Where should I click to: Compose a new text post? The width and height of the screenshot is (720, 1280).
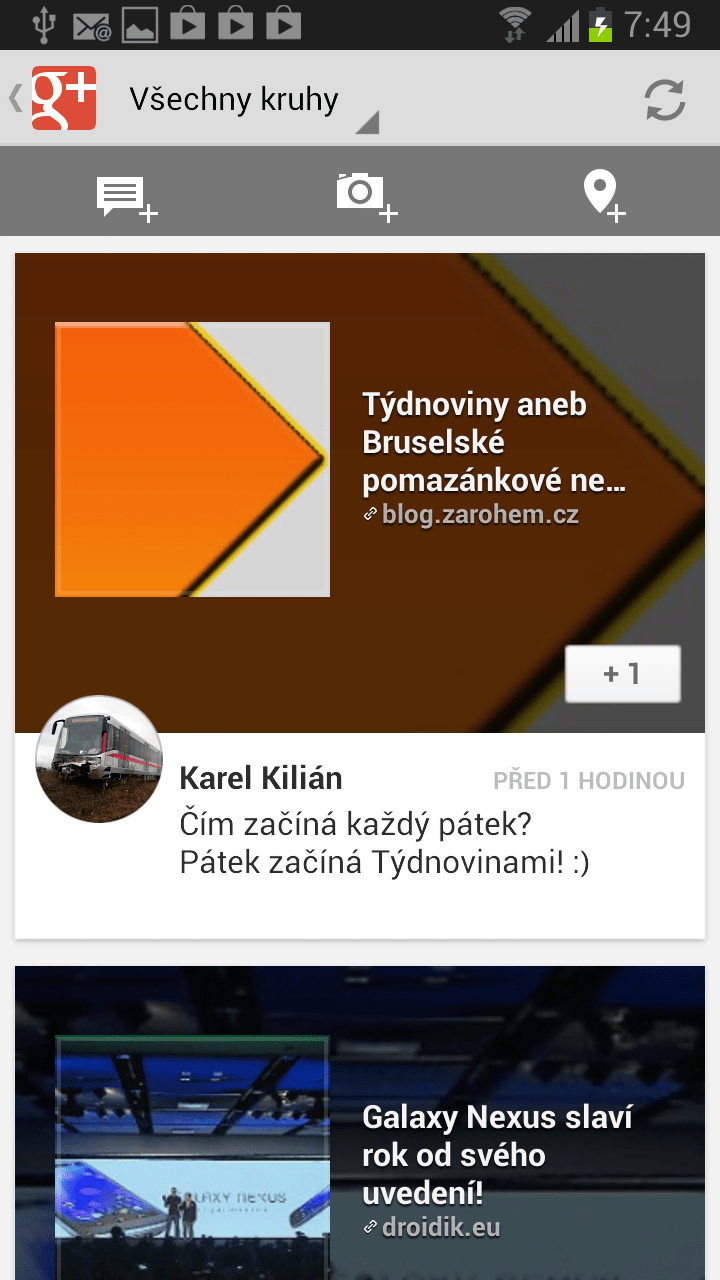coord(125,194)
